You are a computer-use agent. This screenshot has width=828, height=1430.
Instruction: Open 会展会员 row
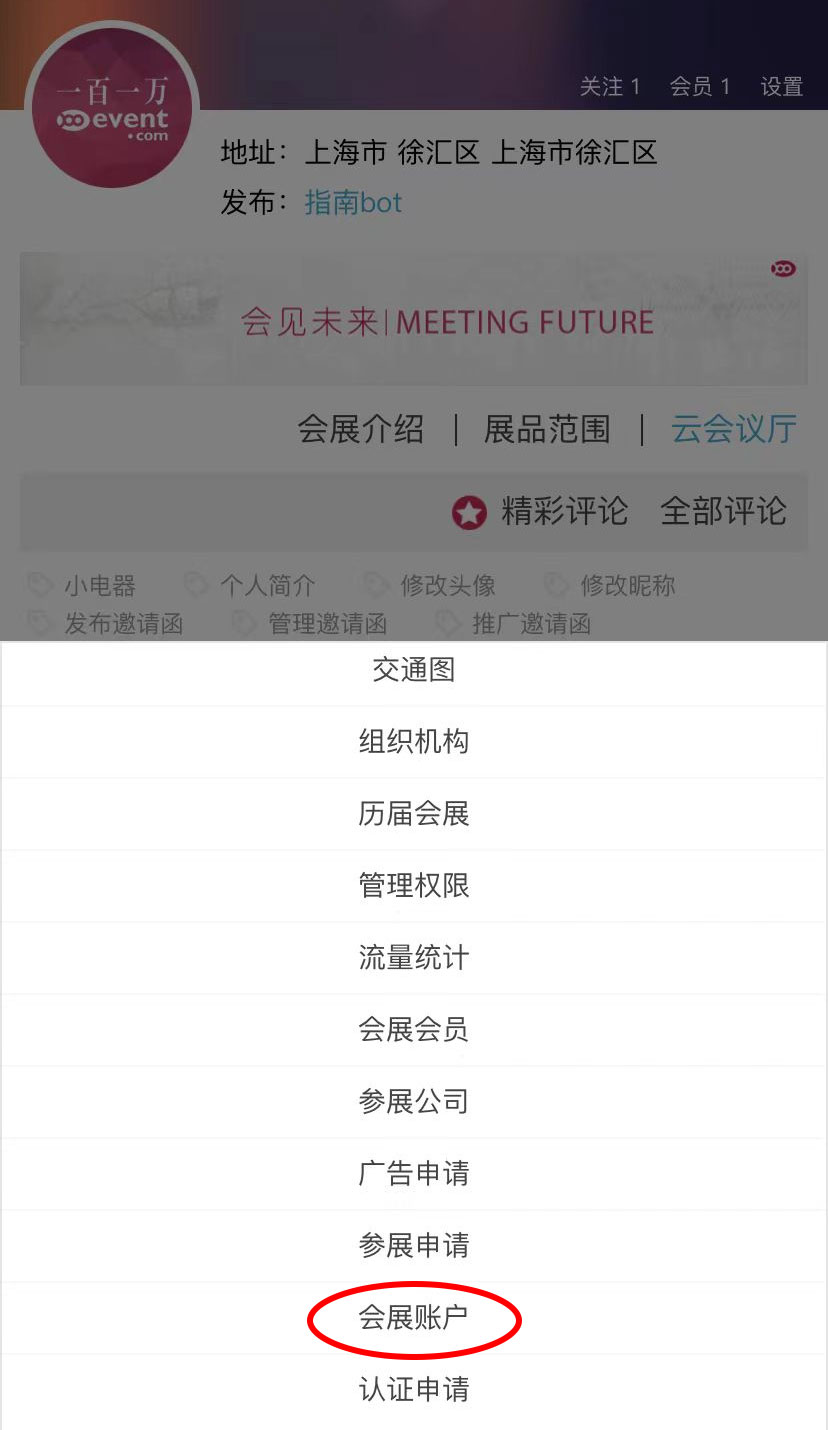pos(413,1030)
